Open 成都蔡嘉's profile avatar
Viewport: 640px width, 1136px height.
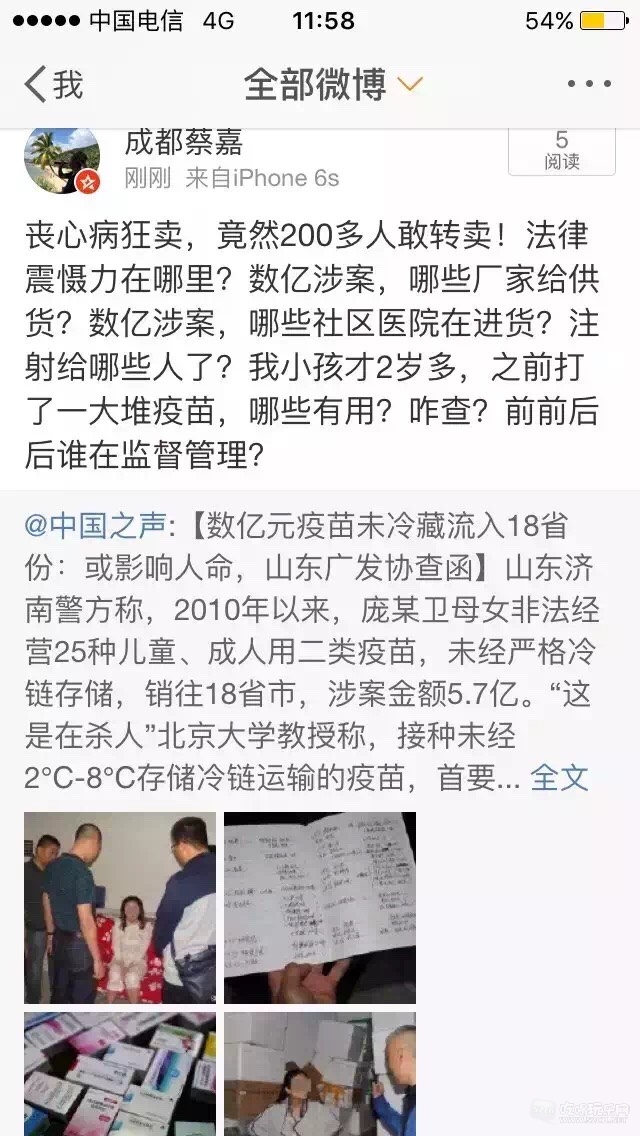[x=62, y=162]
